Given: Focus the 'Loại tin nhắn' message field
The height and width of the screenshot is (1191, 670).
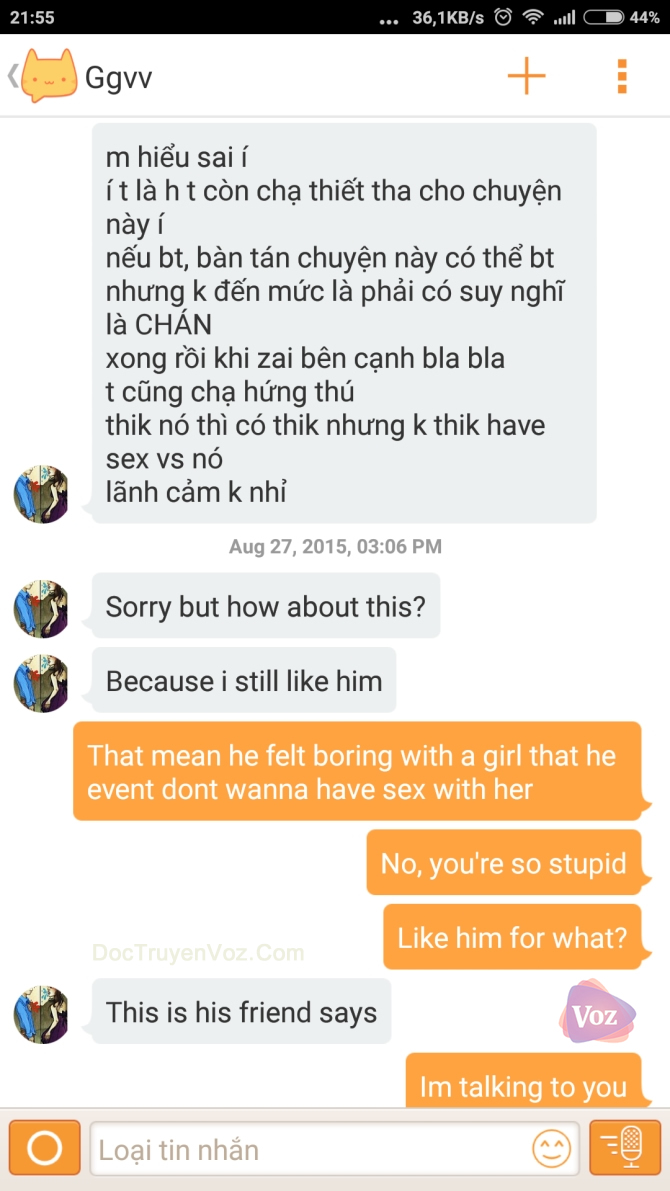Looking at the screenshot, I should click(310, 1149).
